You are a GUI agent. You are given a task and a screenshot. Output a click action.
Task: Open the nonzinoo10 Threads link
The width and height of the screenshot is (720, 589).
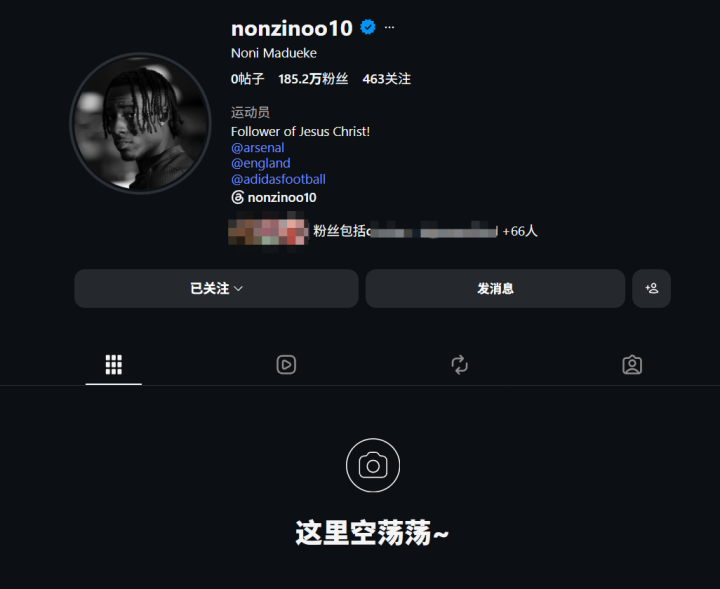pos(274,197)
